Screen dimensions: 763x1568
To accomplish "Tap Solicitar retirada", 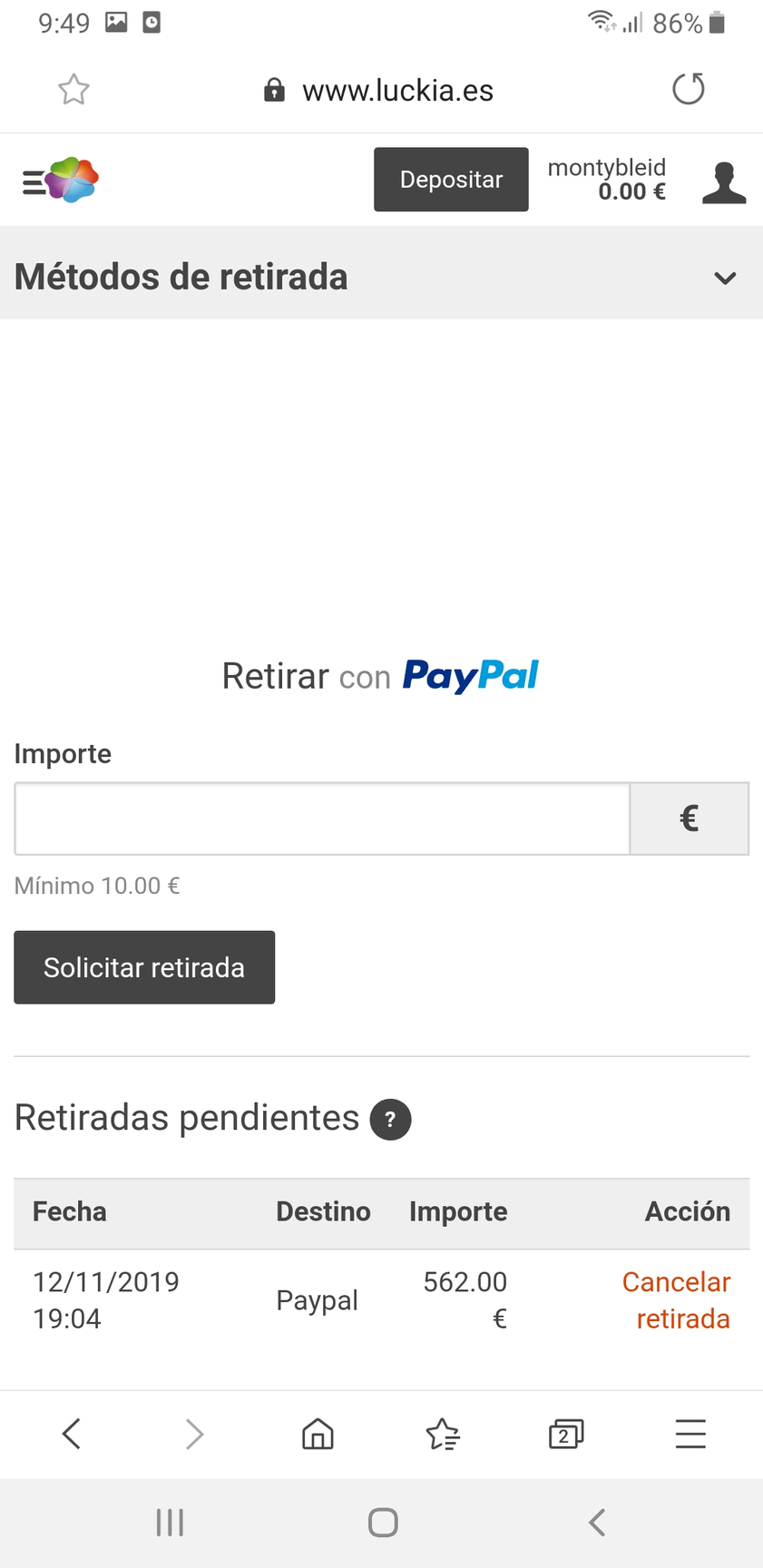I will tap(144, 967).
